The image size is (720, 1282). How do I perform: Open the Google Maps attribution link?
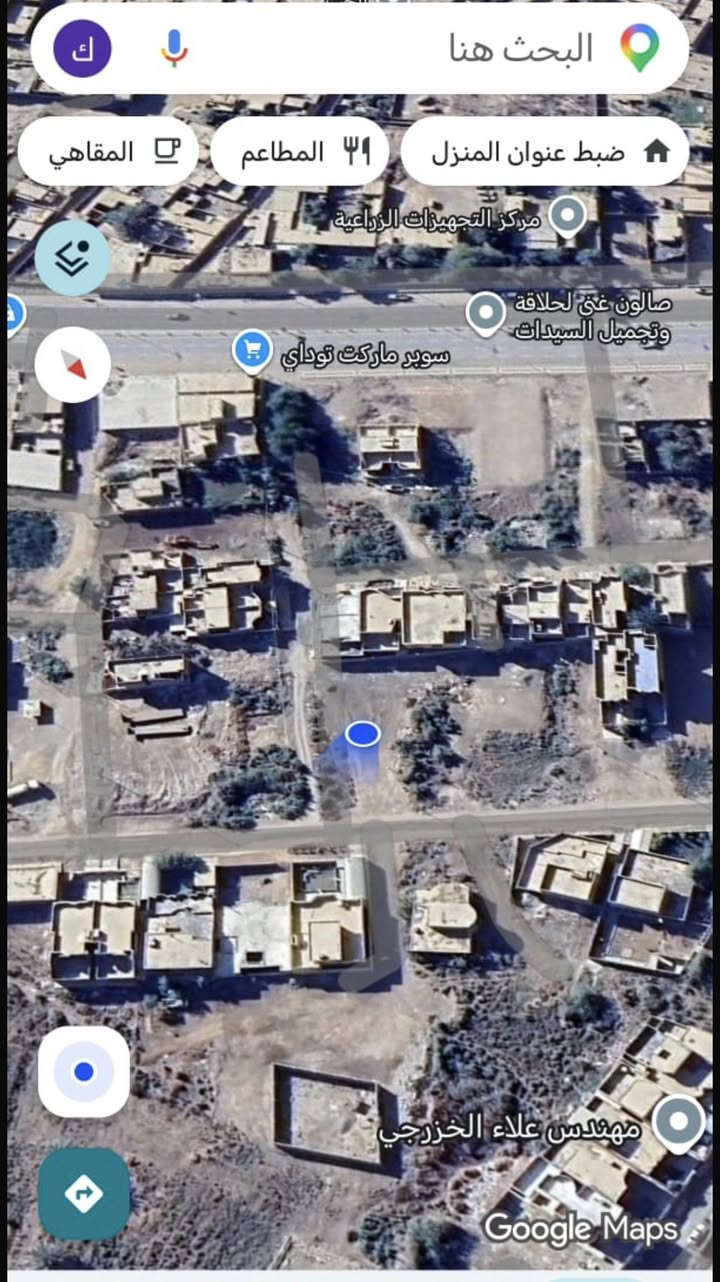tap(580, 1229)
